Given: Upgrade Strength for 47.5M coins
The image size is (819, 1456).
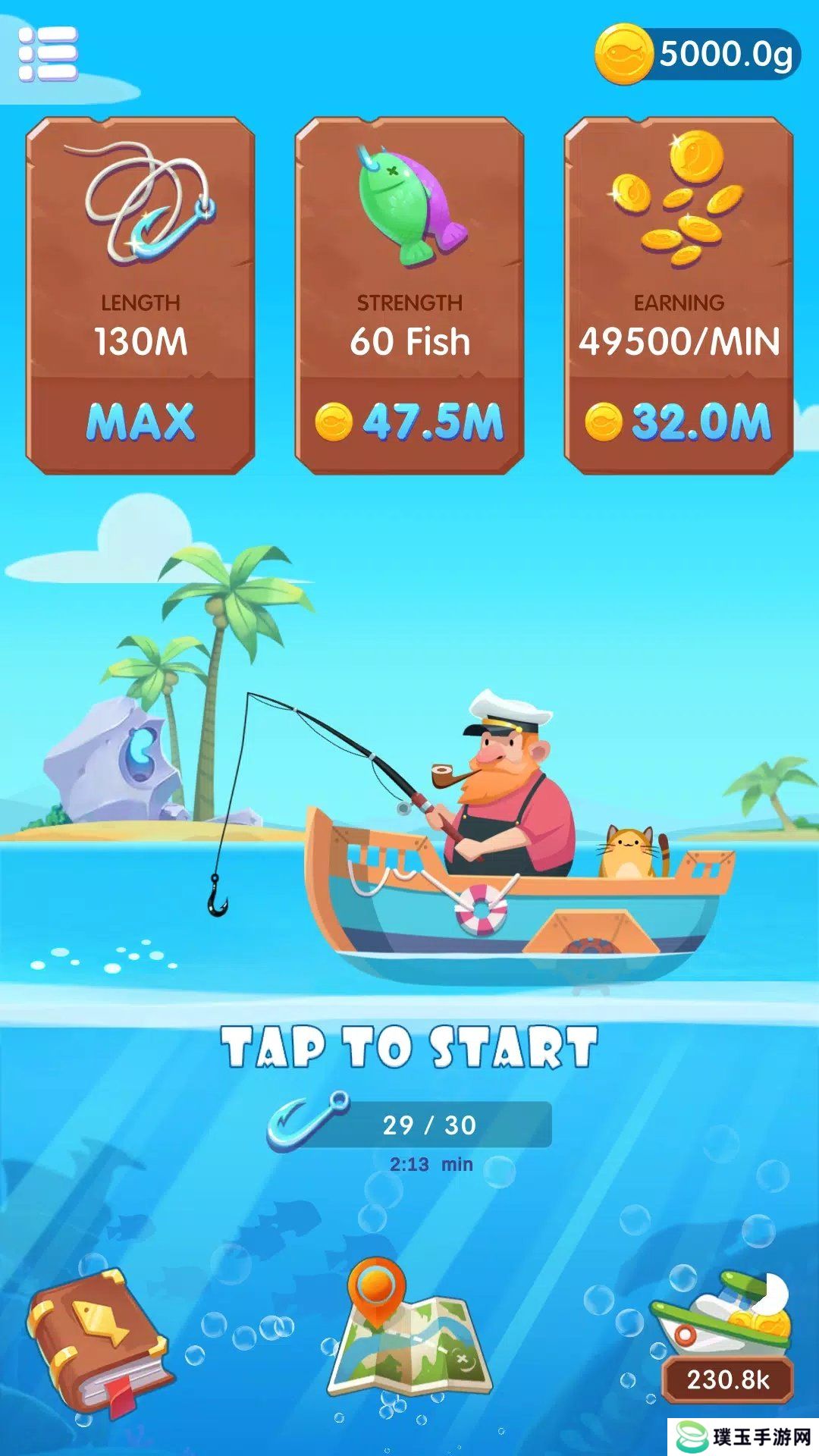Looking at the screenshot, I should pyautogui.click(x=409, y=422).
